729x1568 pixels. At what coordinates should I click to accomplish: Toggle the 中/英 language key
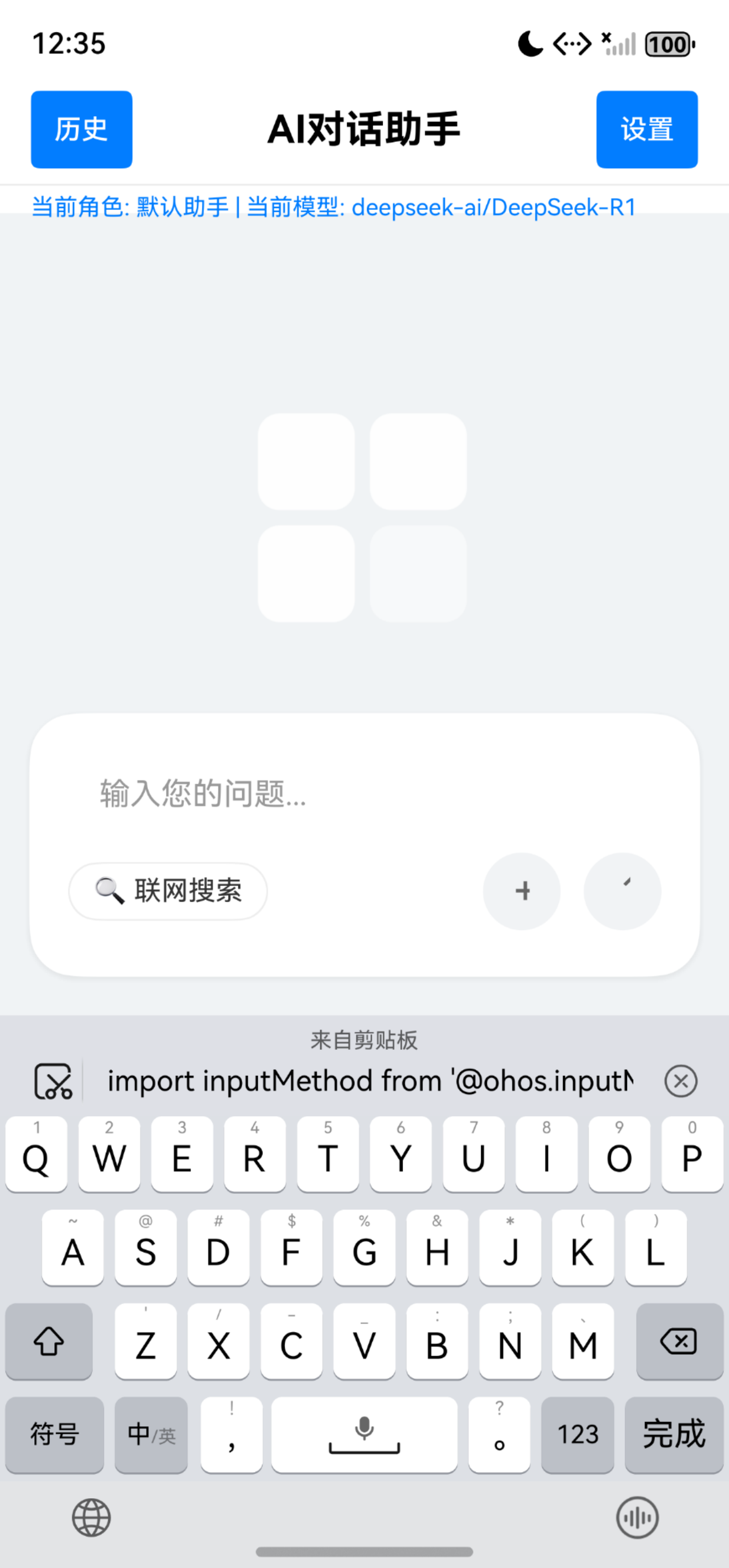[x=151, y=1434]
